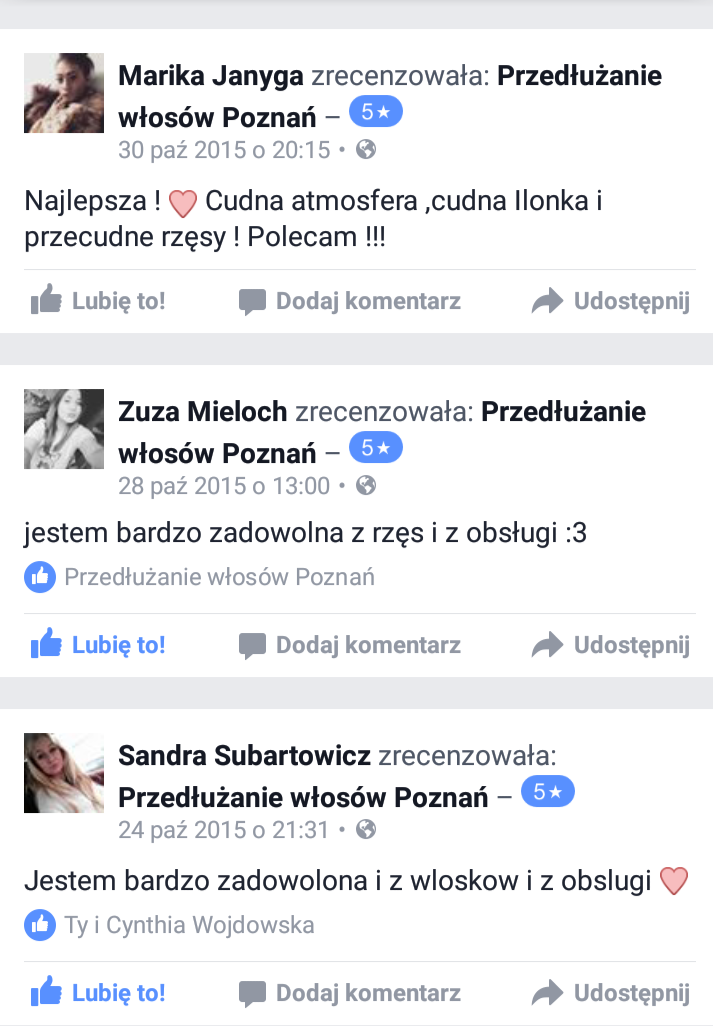713x1026 pixels.
Task: Like Marika Janyga's review
Action: pyautogui.click(x=97, y=301)
